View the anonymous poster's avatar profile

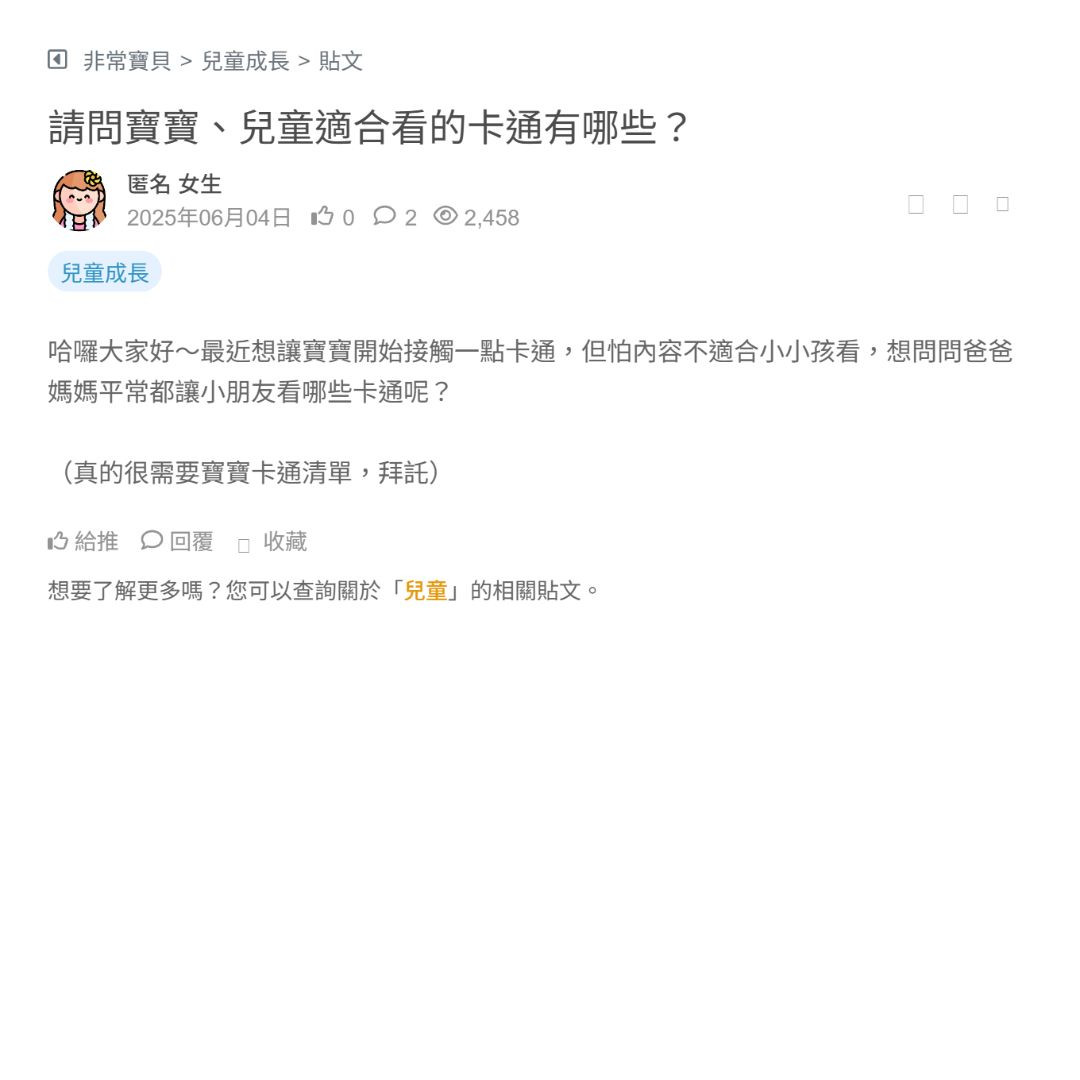click(x=79, y=200)
